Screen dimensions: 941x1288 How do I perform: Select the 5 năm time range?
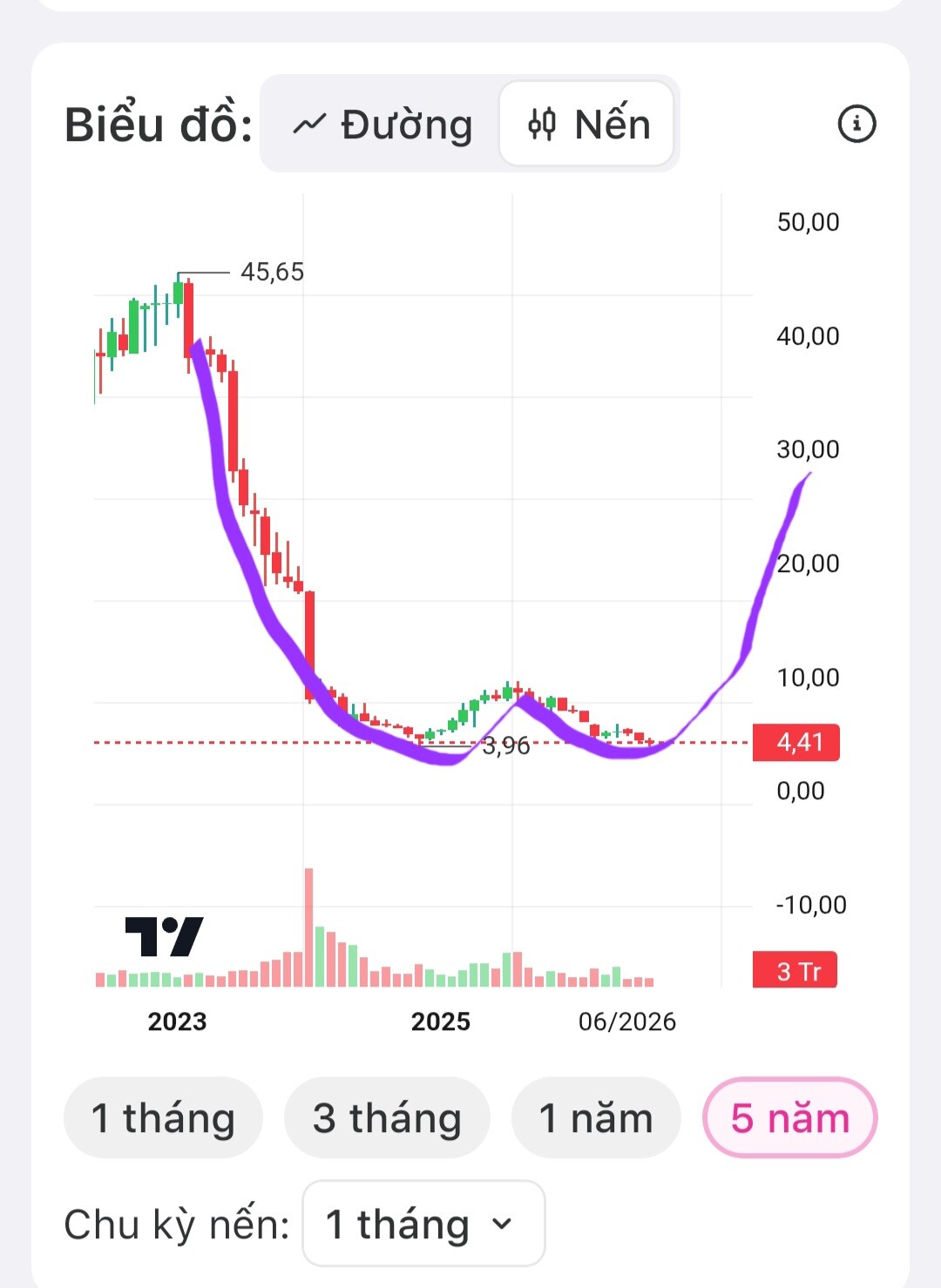[789, 1117]
